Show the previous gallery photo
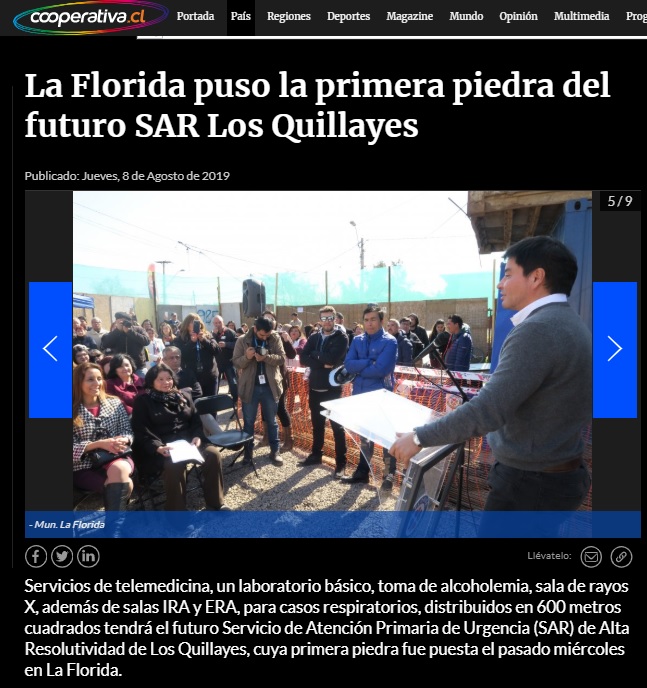This screenshot has width=647, height=688. [x=50, y=349]
